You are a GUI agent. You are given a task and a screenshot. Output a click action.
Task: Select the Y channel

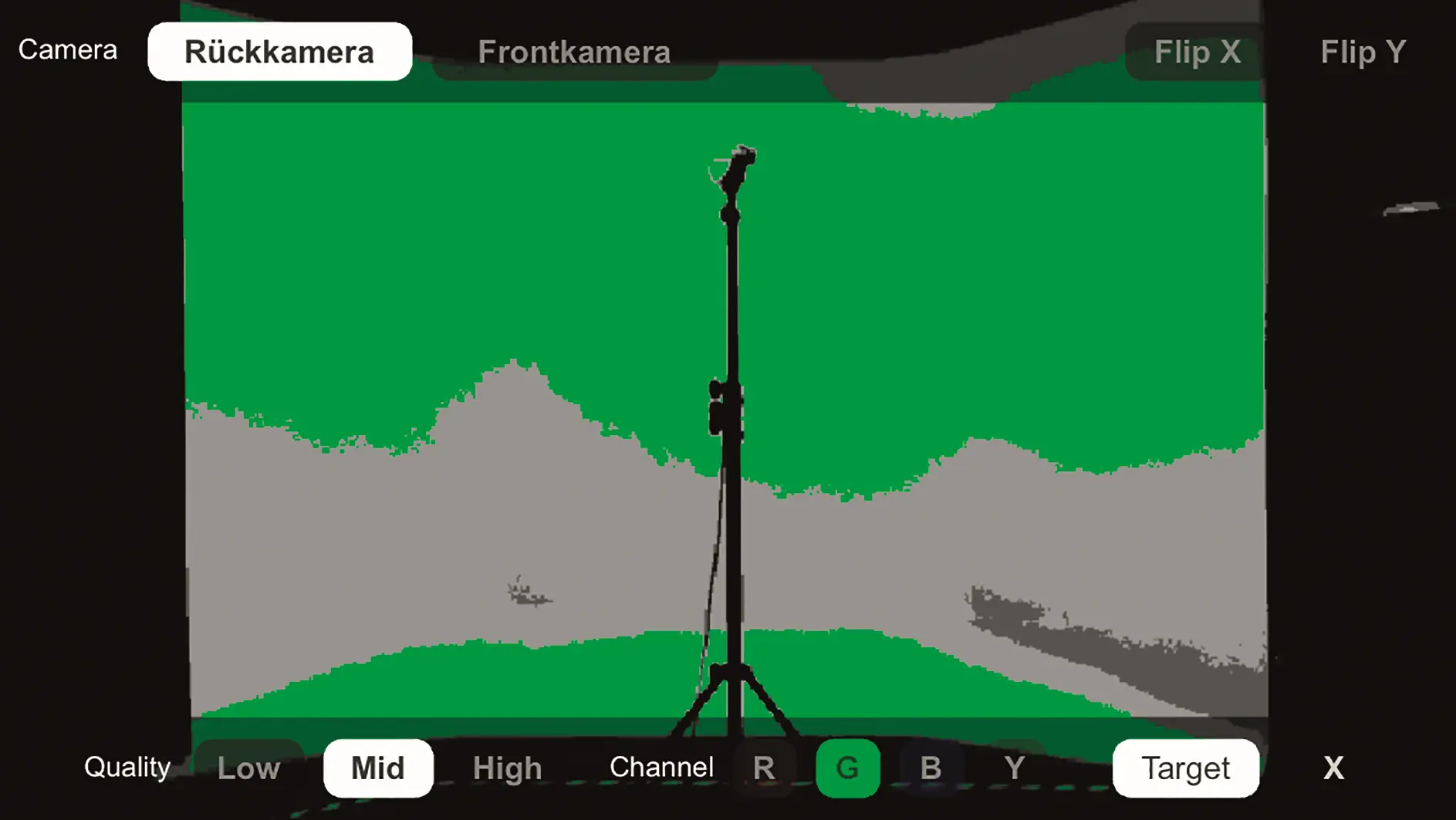pos(1015,768)
